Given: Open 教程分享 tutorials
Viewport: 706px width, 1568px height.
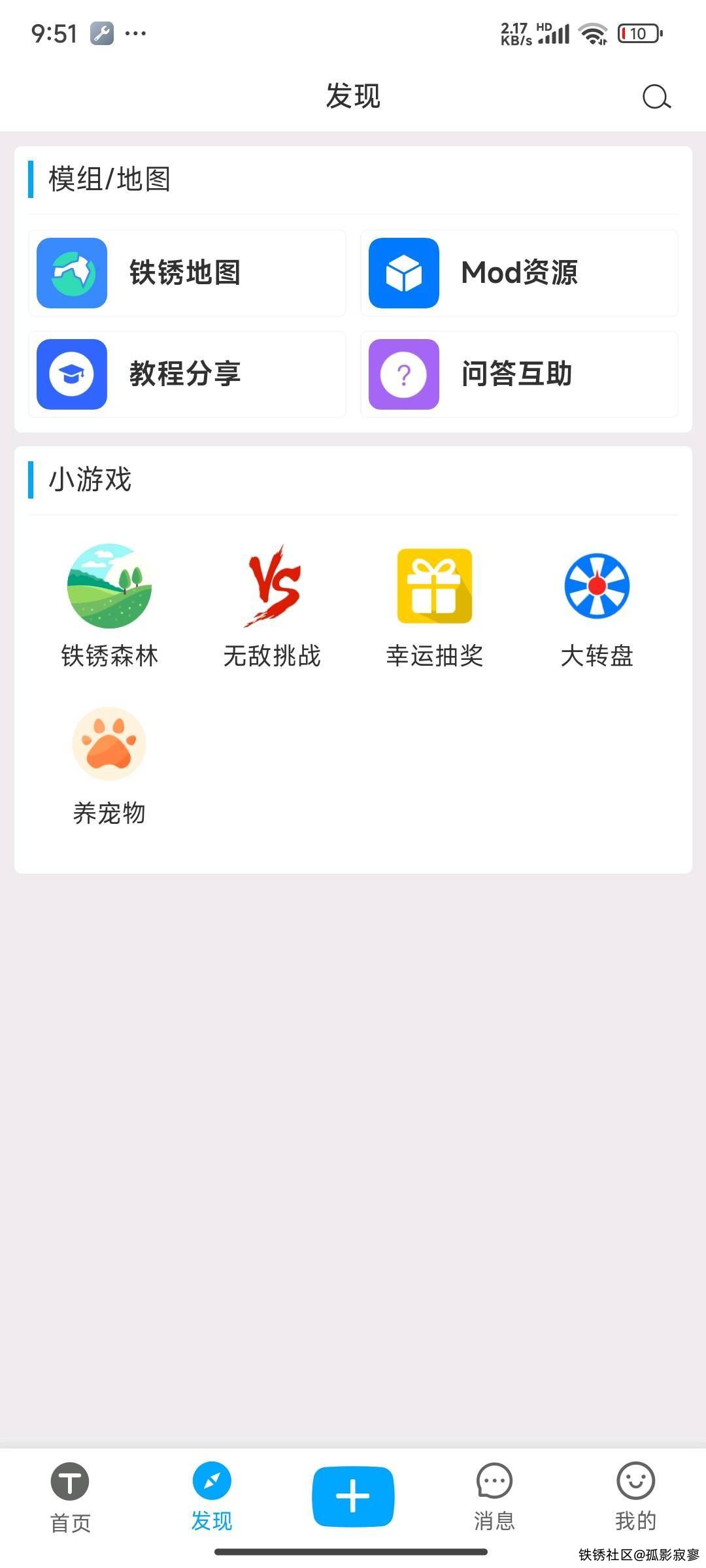Looking at the screenshot, I should 187,374.
